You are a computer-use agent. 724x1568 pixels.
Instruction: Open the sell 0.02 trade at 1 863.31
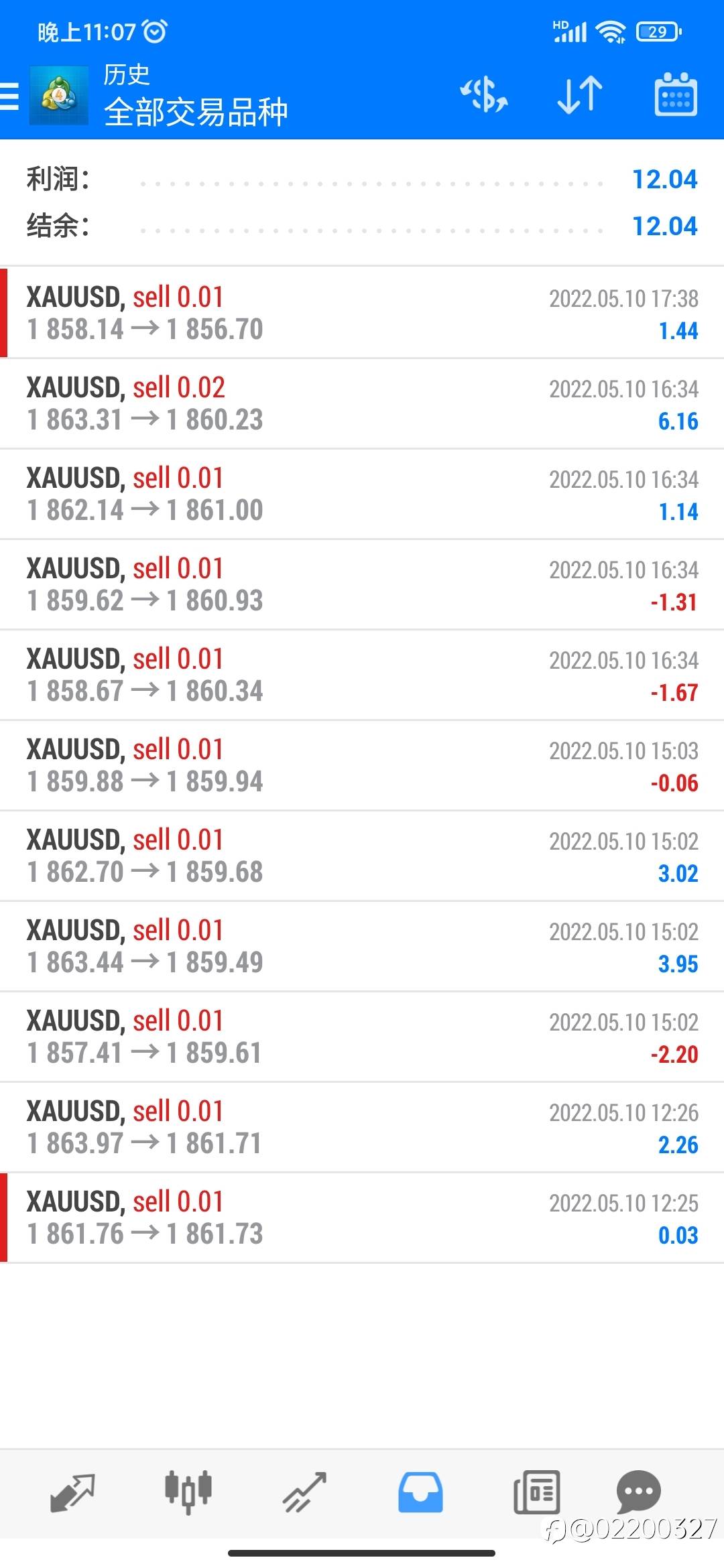[362, 403]
